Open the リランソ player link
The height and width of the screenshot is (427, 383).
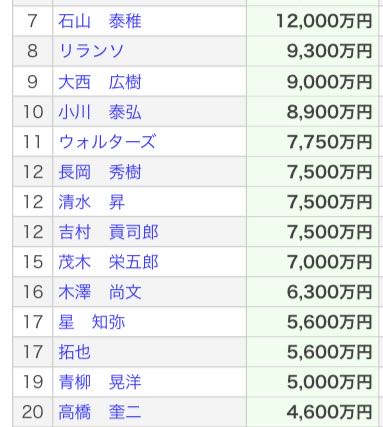pos(91,51)
